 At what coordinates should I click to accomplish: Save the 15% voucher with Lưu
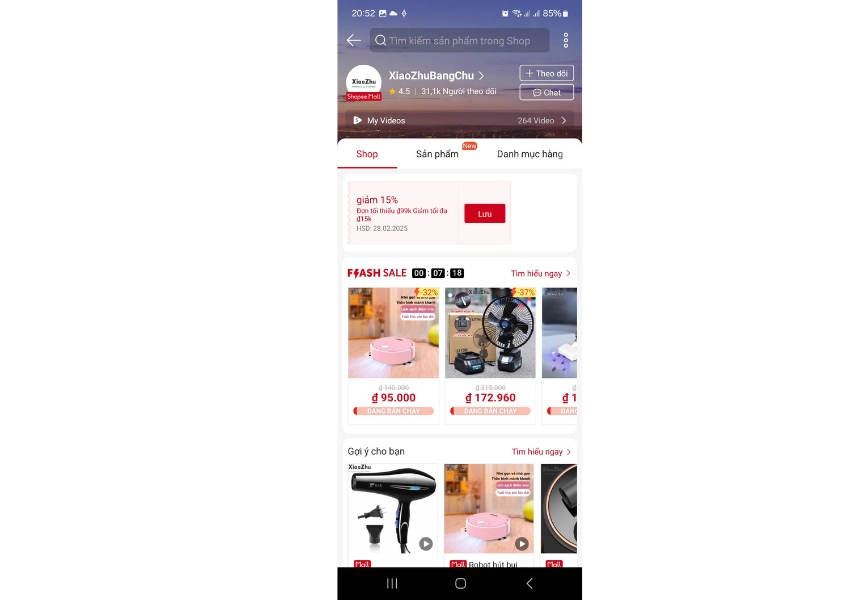(x=484, y=213)
